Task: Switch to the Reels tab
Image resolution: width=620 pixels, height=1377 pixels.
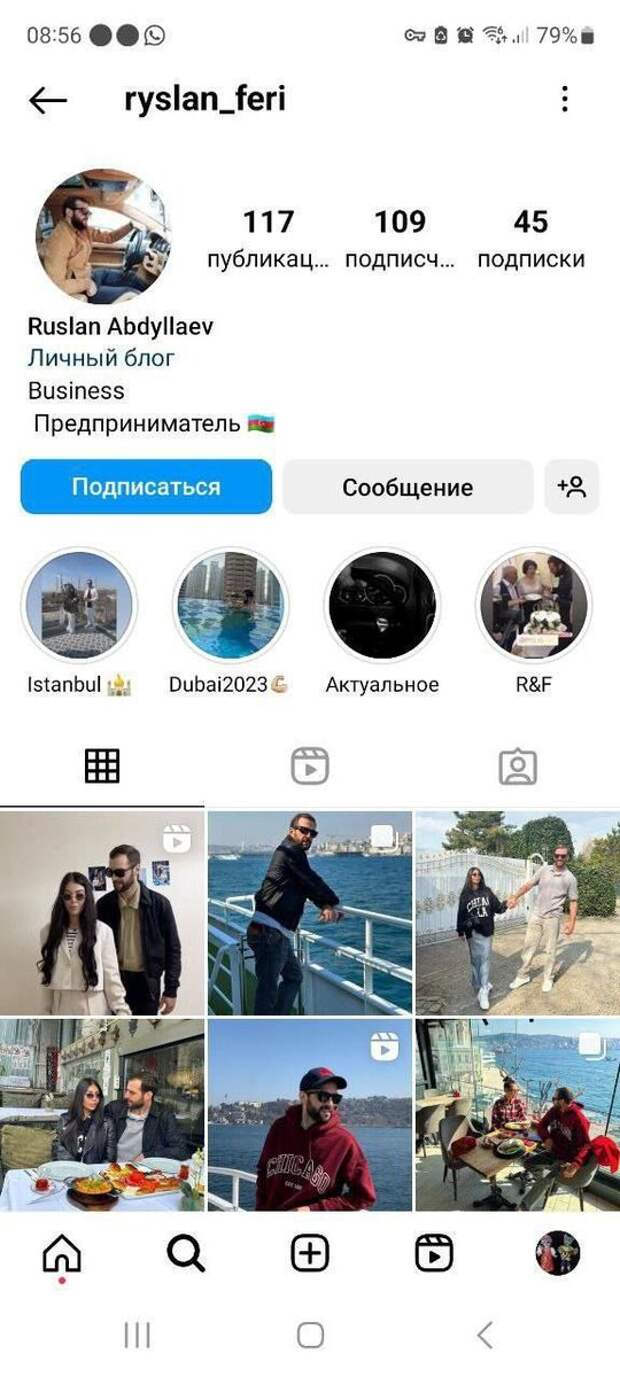Action: [310, 766]
